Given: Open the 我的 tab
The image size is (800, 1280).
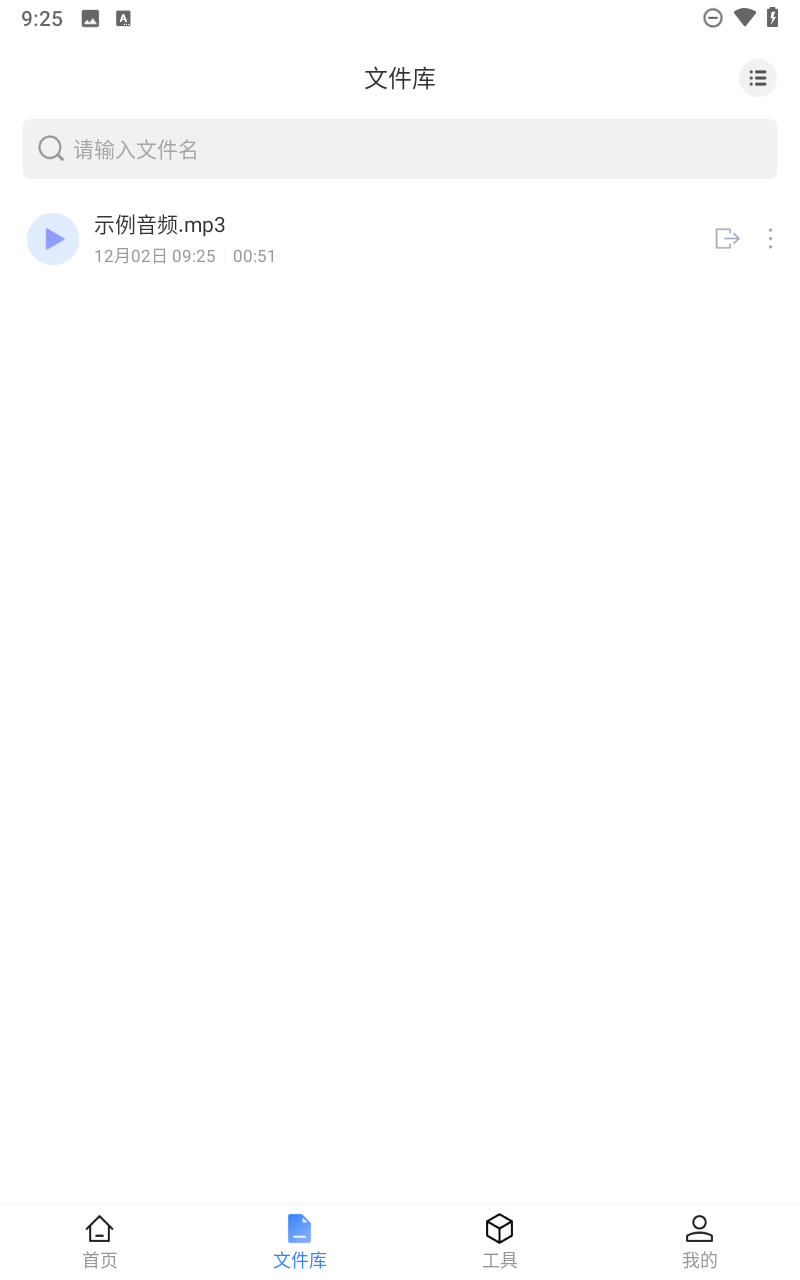Looking at the screenshot, I should [700, 1242].
